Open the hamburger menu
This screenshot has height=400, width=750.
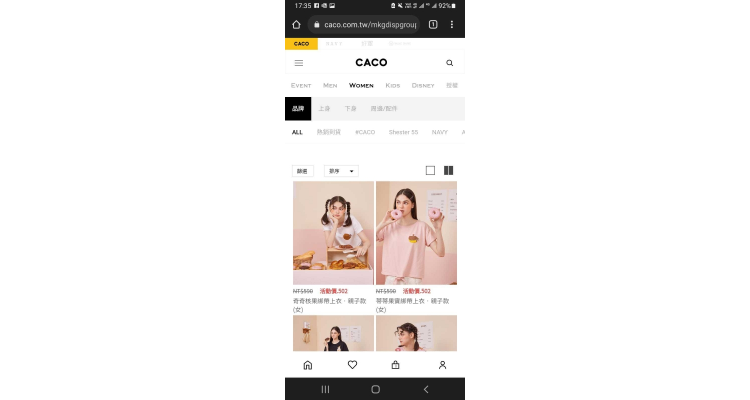[298, 63]
